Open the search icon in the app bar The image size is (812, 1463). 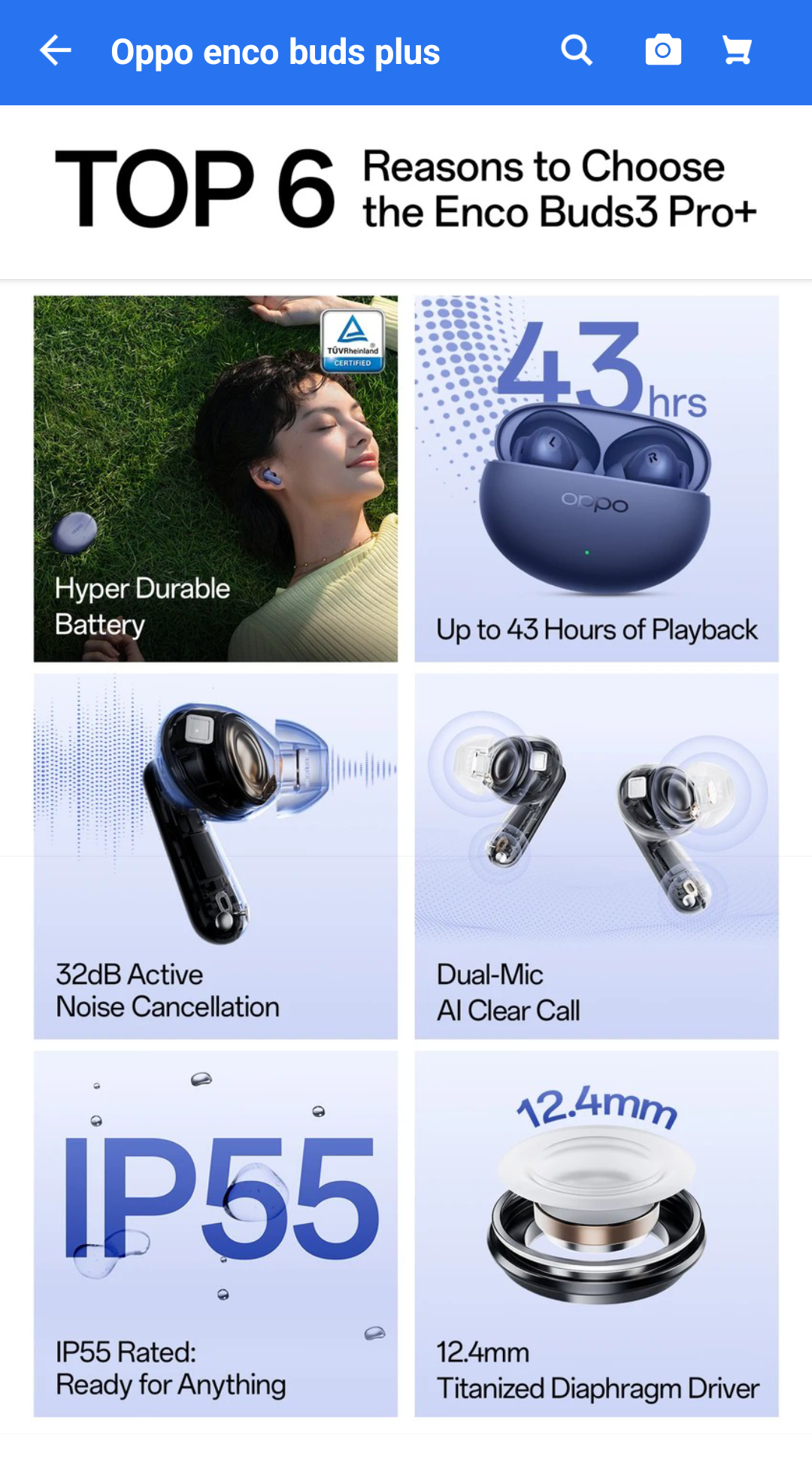[x=577, y=51]
